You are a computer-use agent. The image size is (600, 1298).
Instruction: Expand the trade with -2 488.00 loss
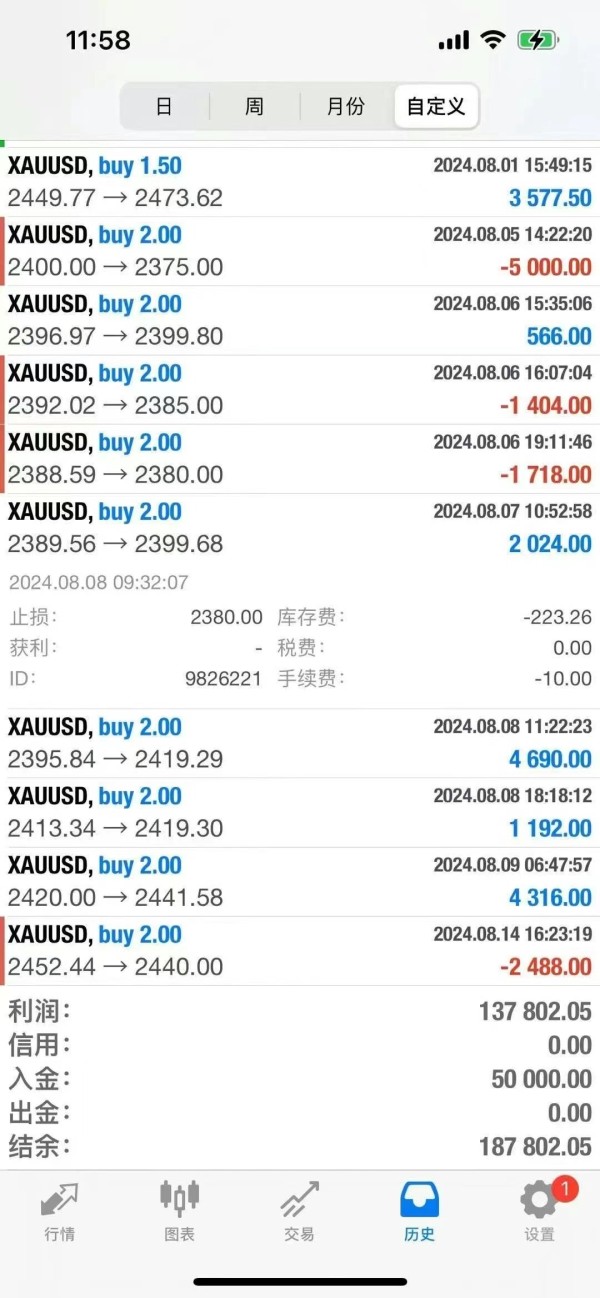300,950
